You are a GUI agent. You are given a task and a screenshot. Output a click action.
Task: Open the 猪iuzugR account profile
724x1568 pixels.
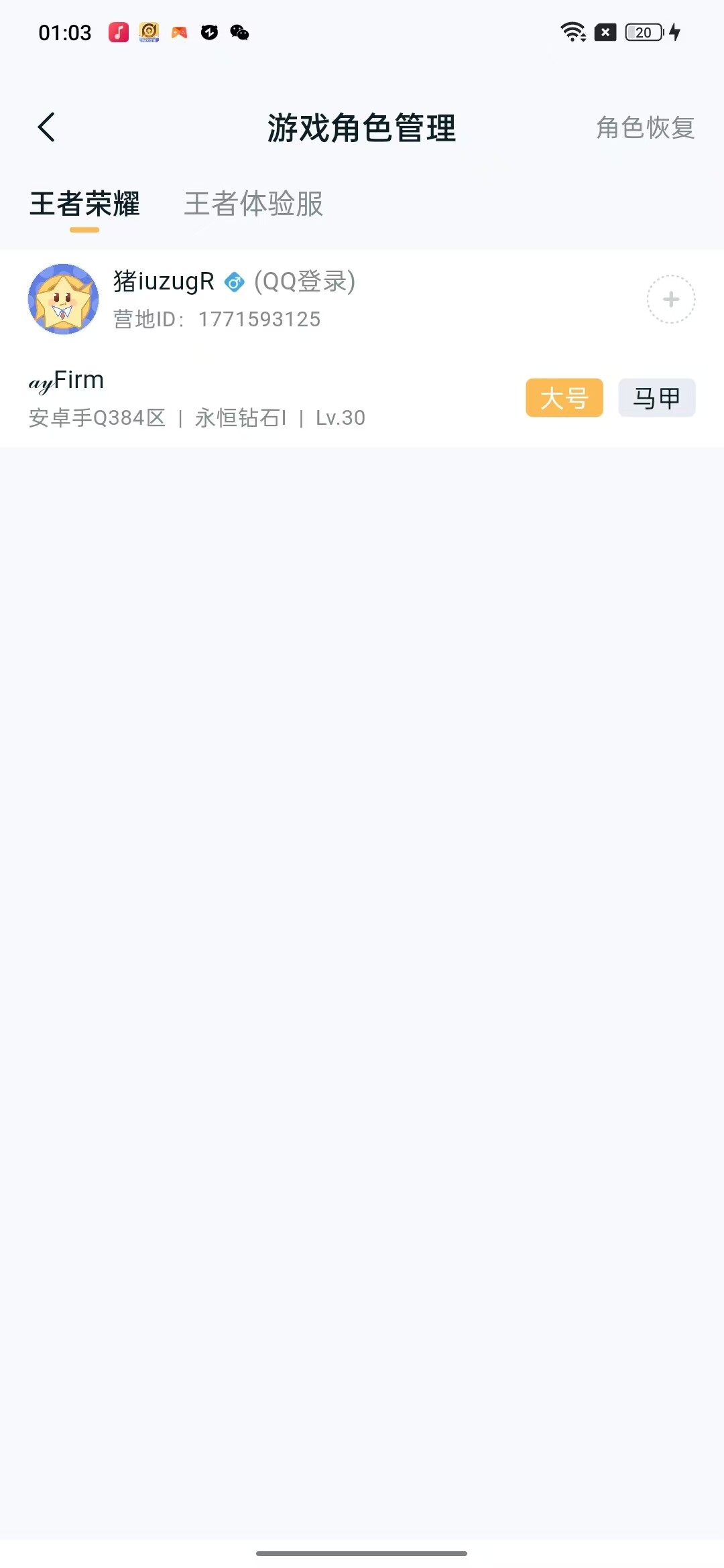click(x=64, y=299)
